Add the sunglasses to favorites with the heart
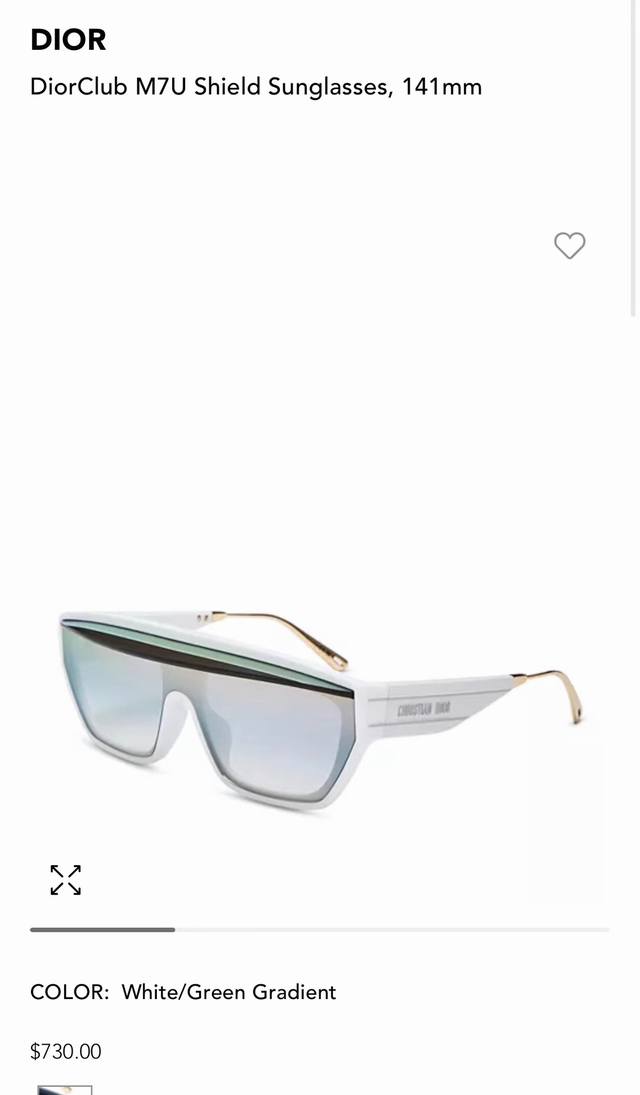 tap(569, 245)
